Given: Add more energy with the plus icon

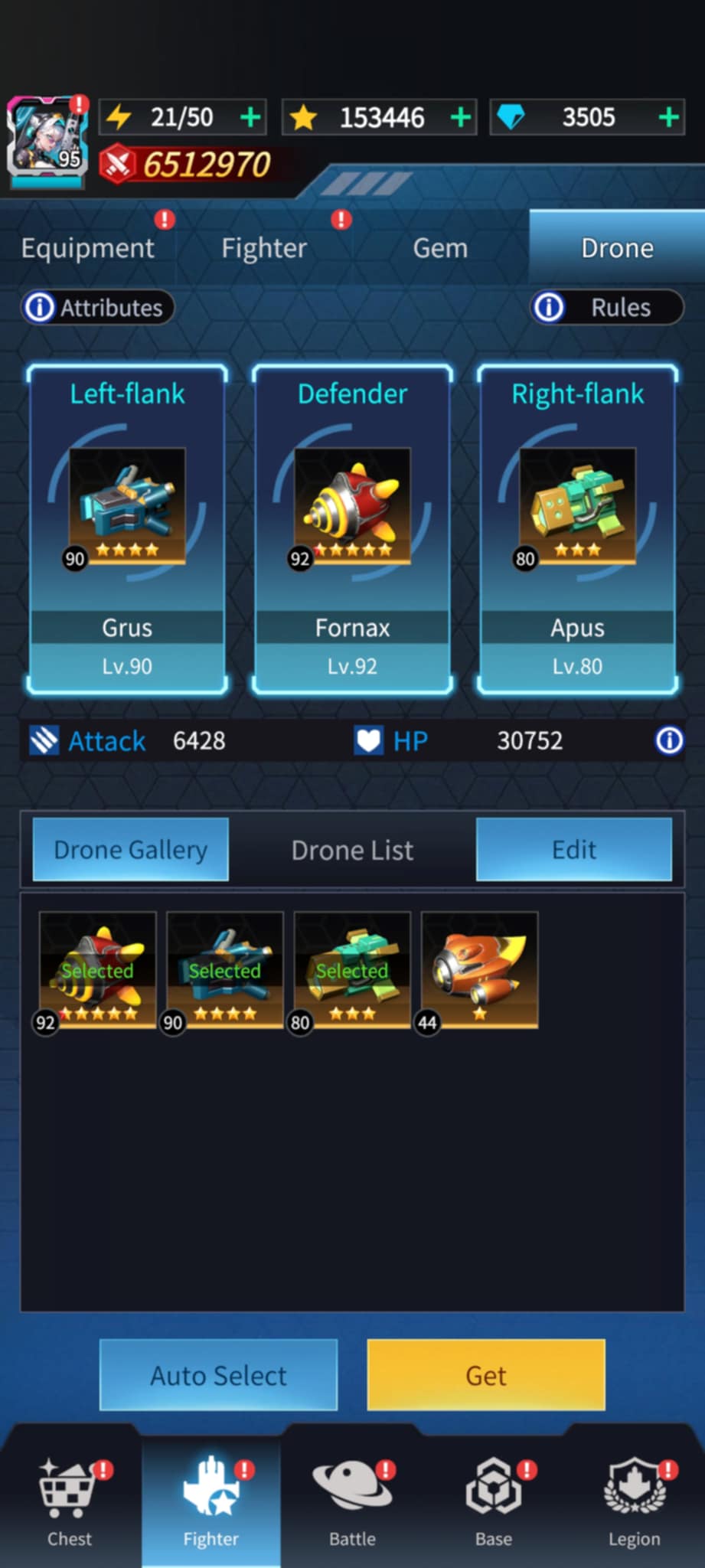Looking at the screenshot, I should point(250,117).
